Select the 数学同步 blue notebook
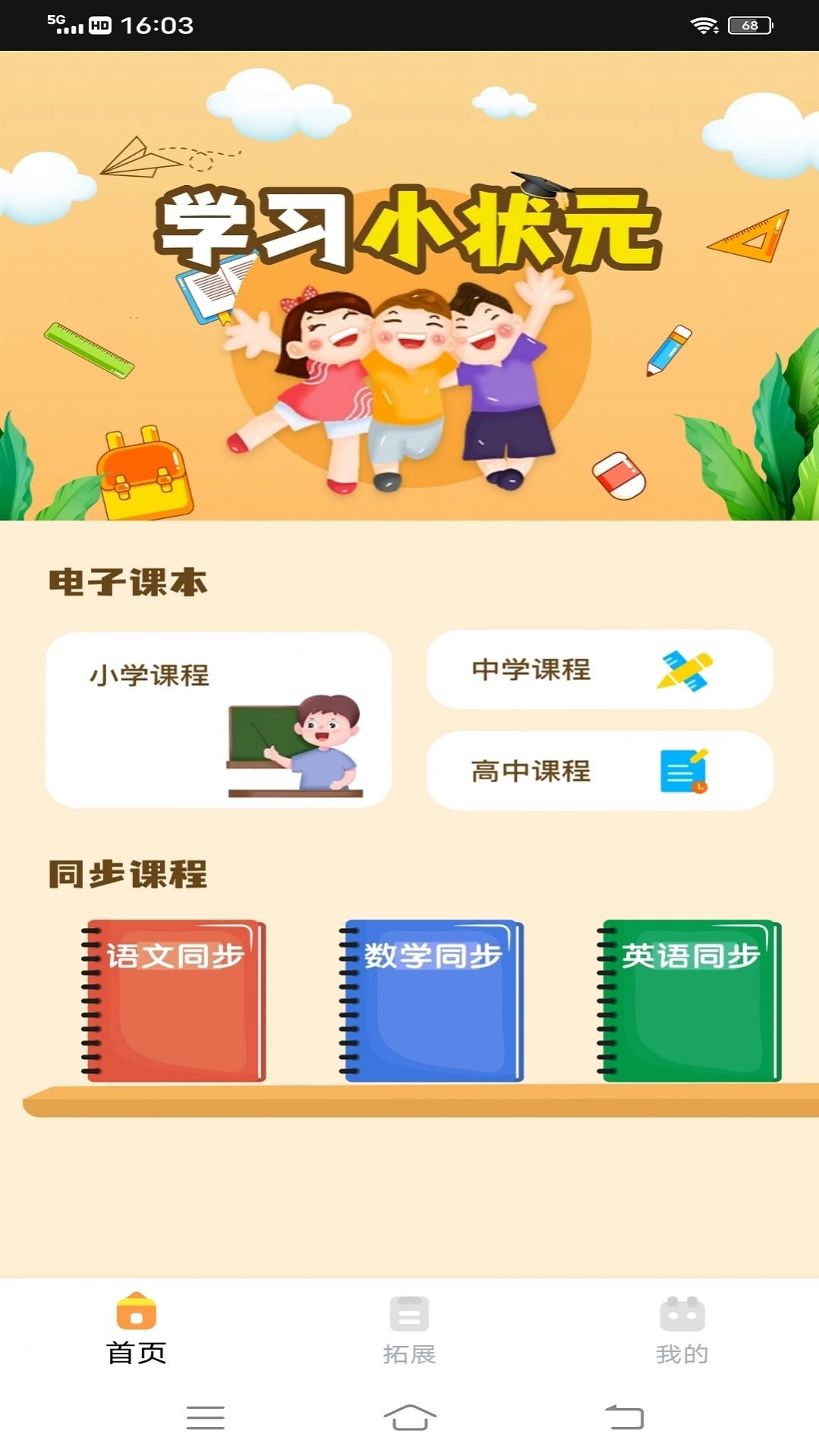 point(432,1000)
